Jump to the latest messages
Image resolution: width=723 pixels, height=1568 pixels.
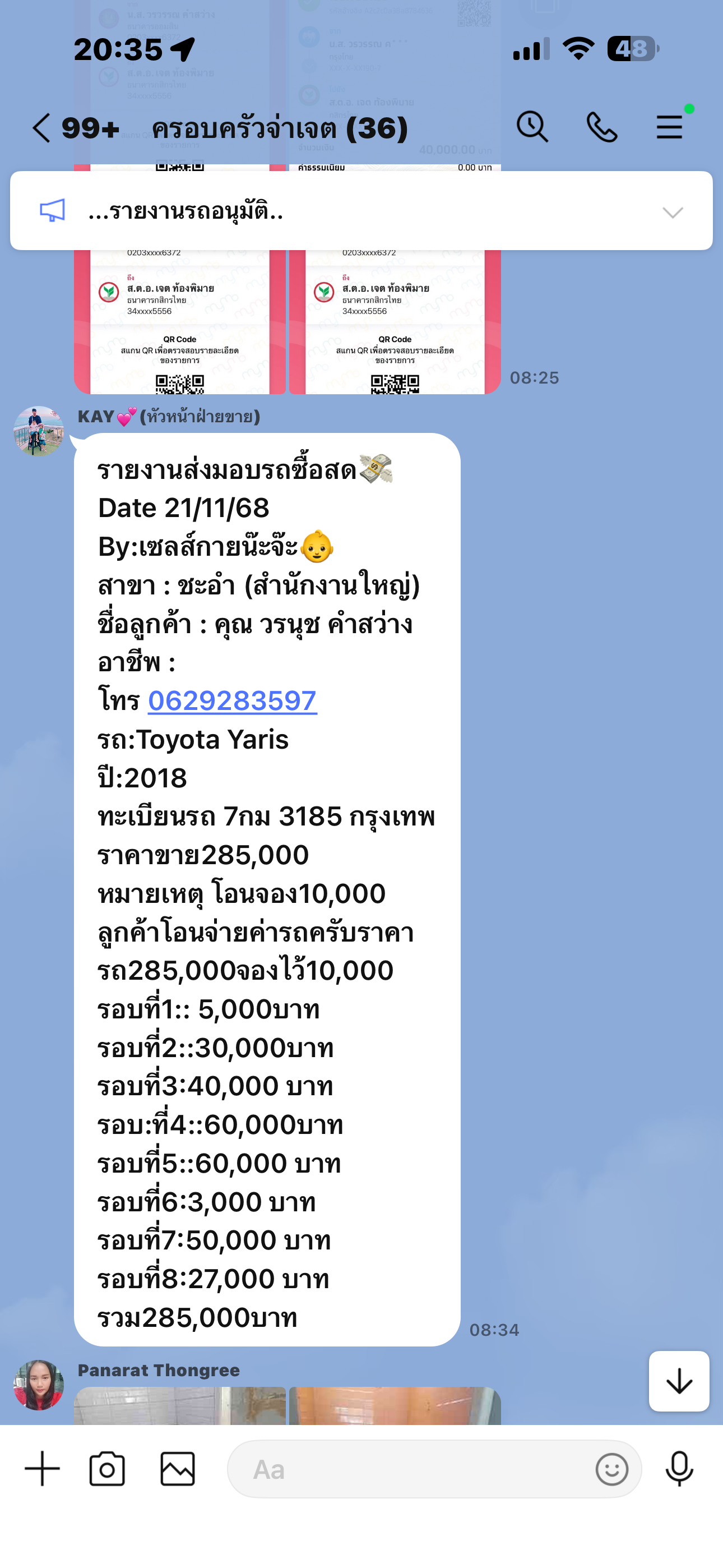679,1381
